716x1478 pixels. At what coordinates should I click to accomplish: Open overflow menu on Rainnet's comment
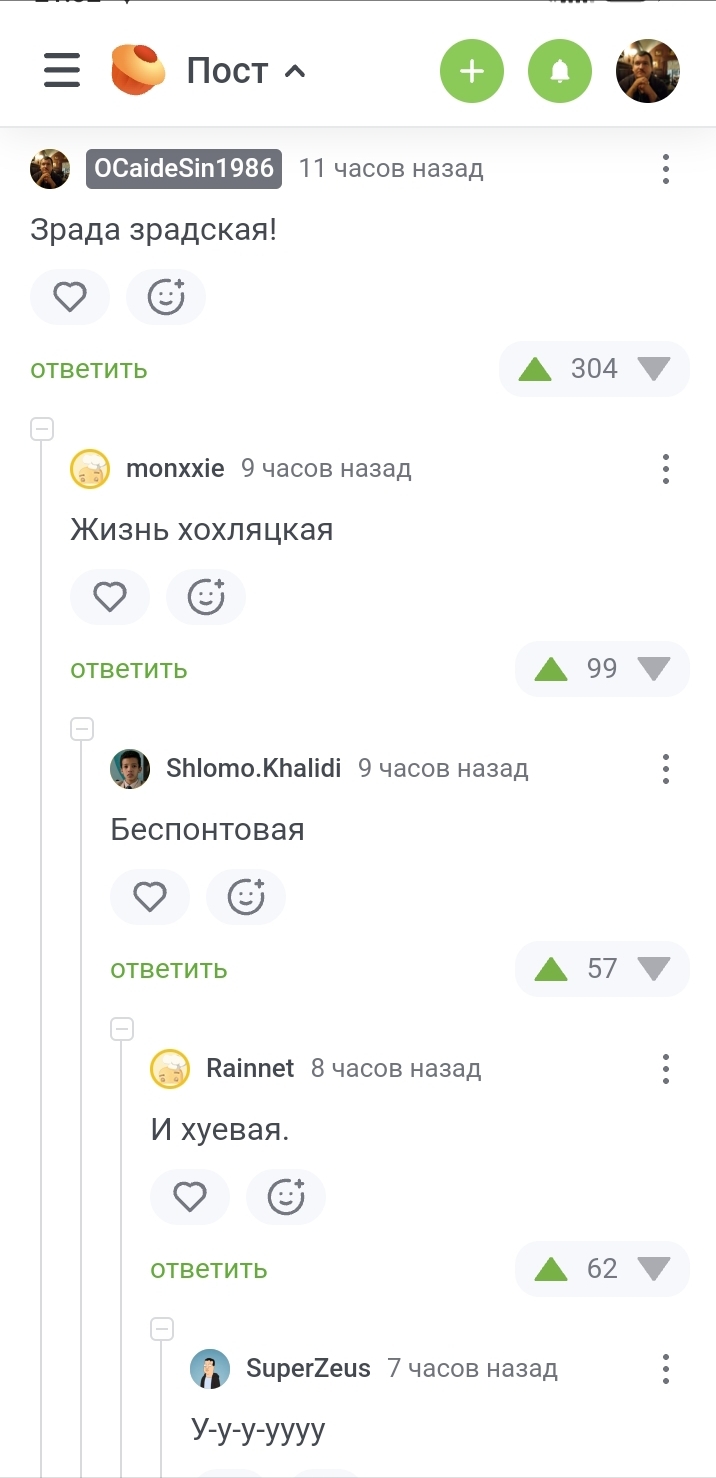[x=665, y=1069]
